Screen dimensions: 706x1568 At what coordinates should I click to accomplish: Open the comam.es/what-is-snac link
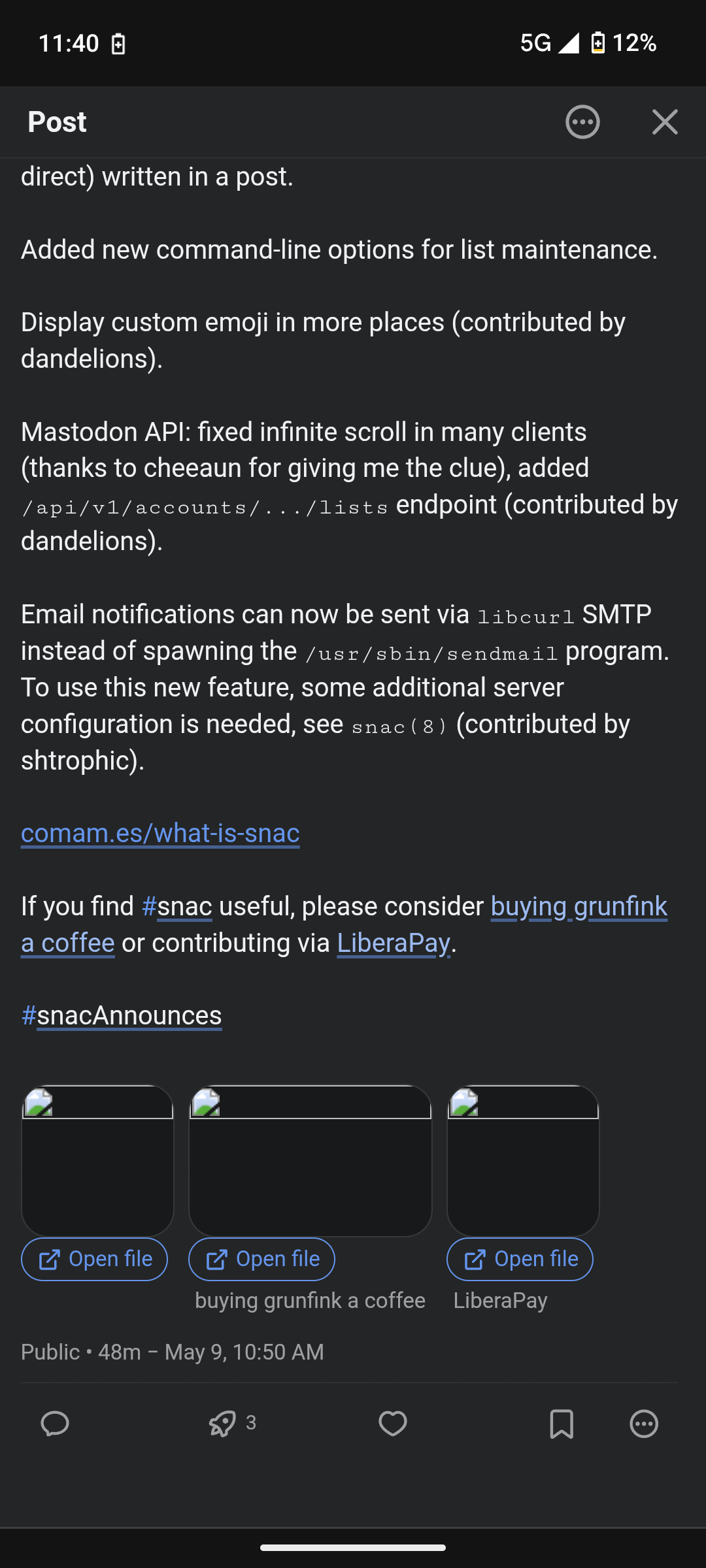(160, 833)
